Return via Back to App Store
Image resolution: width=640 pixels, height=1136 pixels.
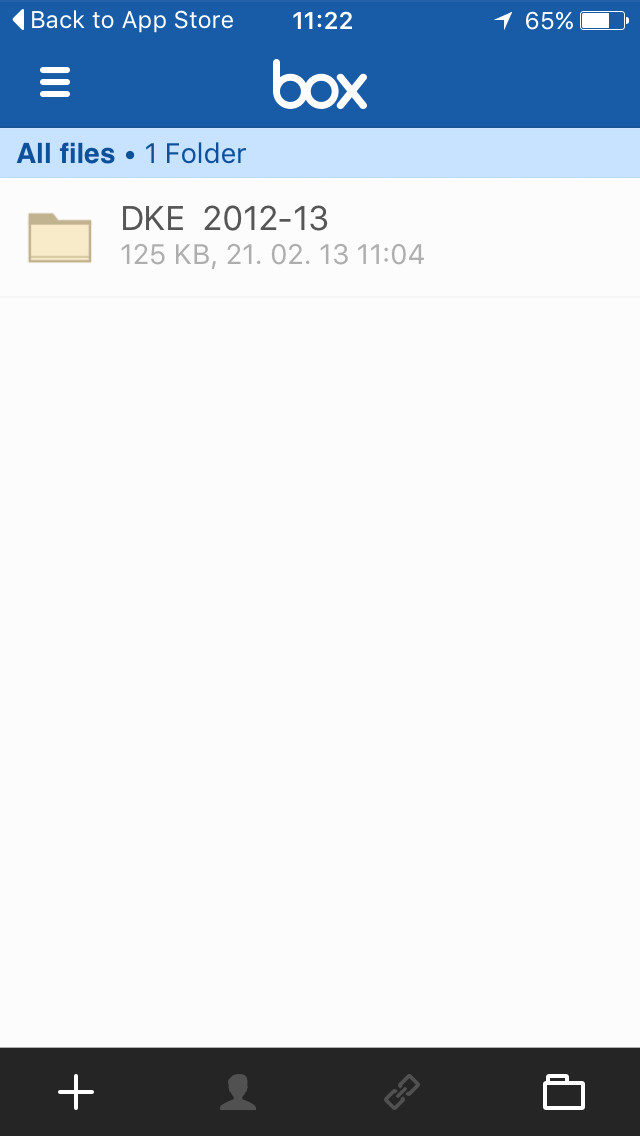(x=123, y=20)
